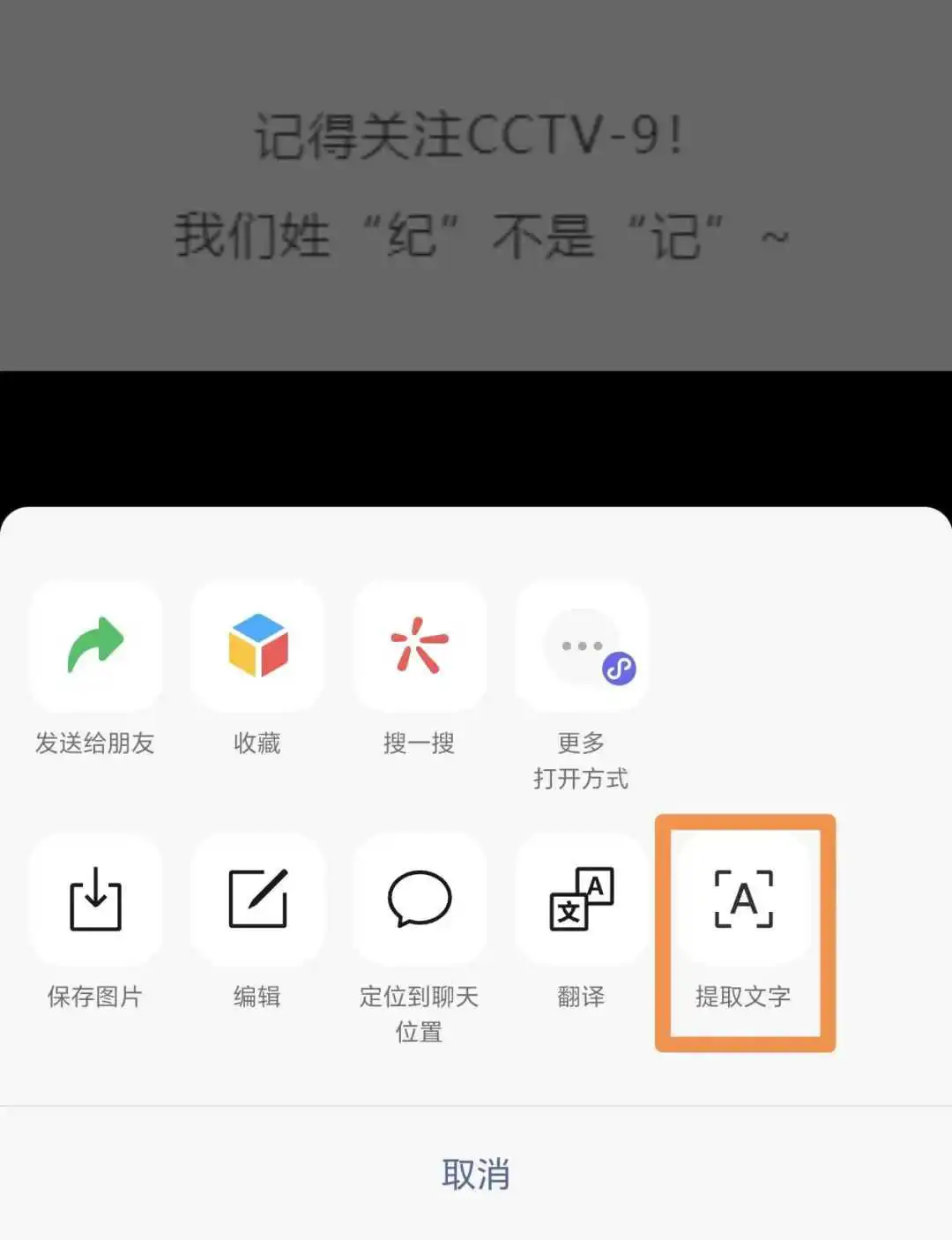Image resolution: width=952 pixels, height=1240 pixels.
Task: Dismiss the sheet with 取消
Action: (x=476, y=1175)
